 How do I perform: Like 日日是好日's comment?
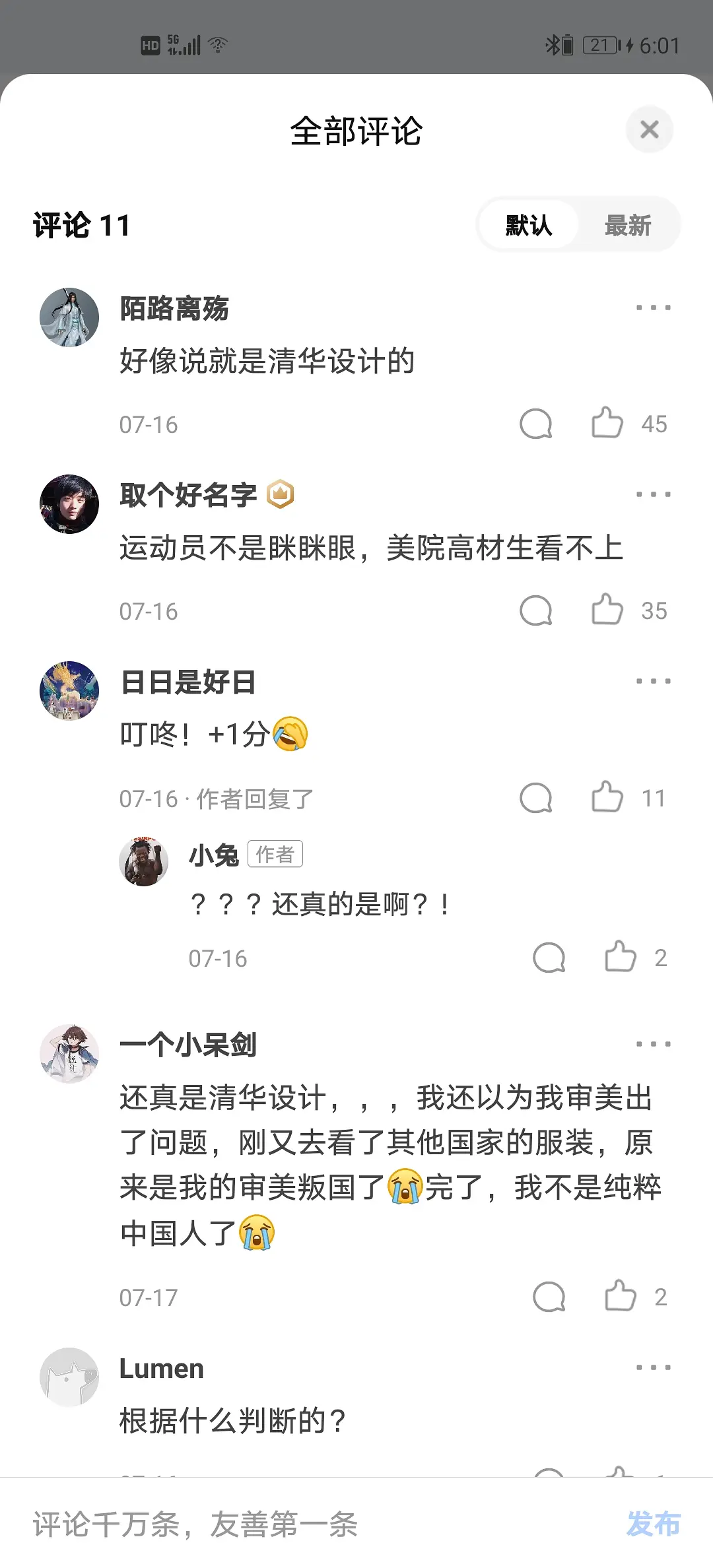(607, 798)
